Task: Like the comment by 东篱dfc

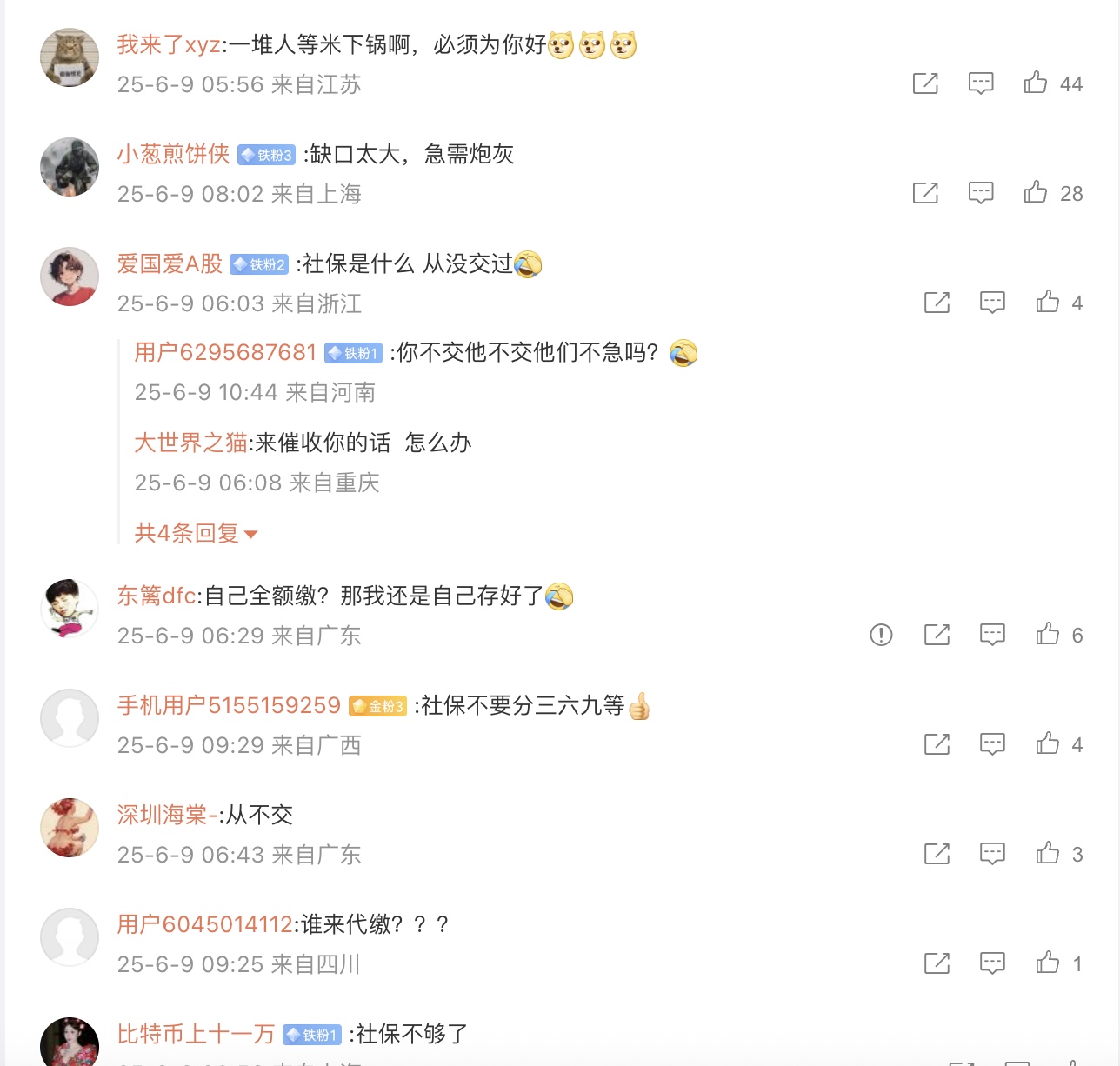Action: click(x=1047, y=635)
